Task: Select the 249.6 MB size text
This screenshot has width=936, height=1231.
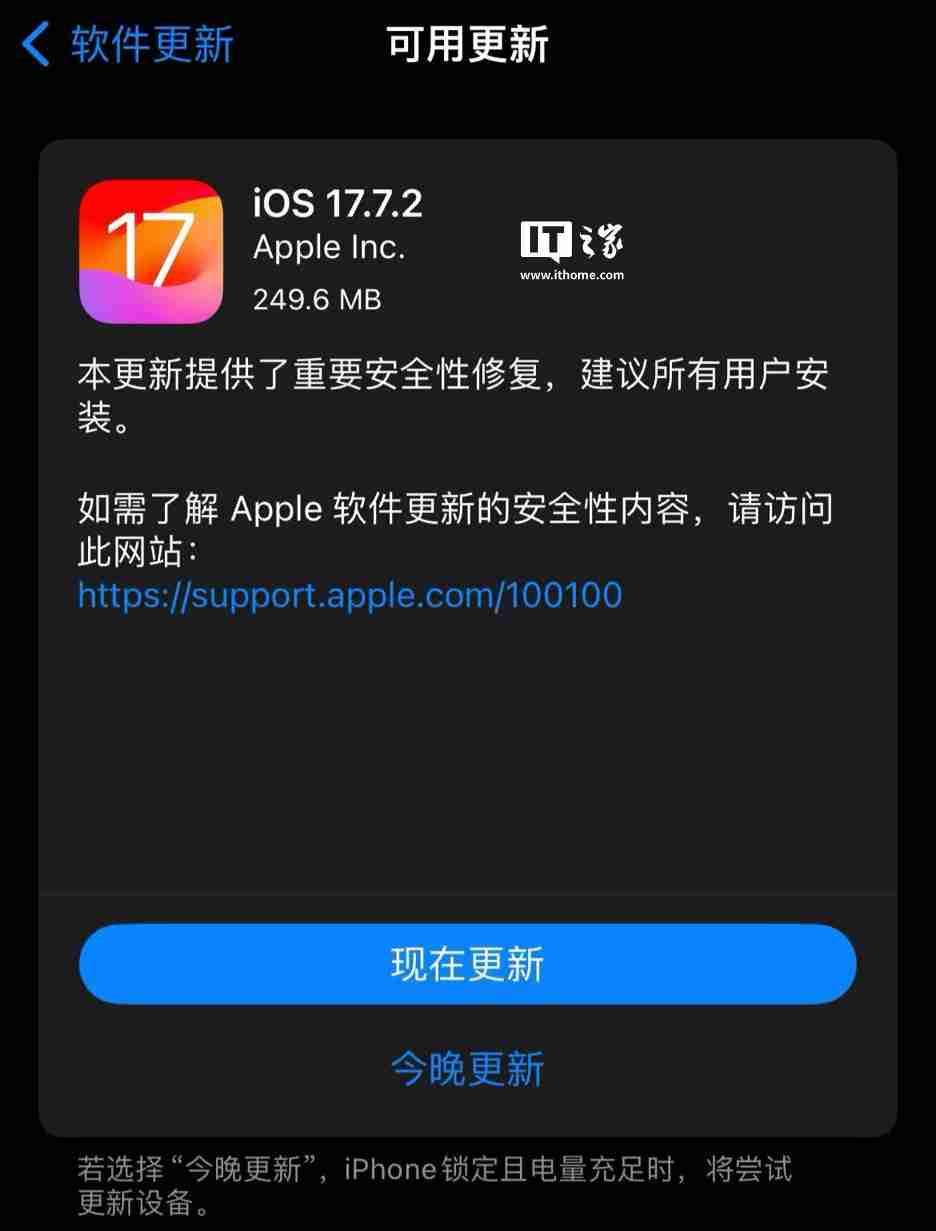Action: tap(319, 299)
